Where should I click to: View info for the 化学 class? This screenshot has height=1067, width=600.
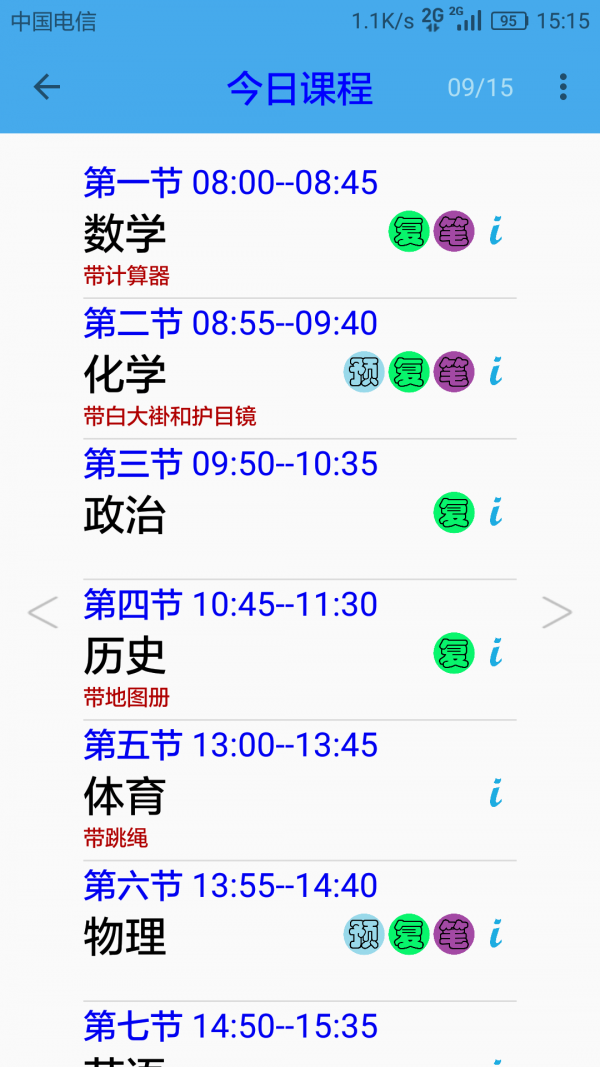coord(496,372)
